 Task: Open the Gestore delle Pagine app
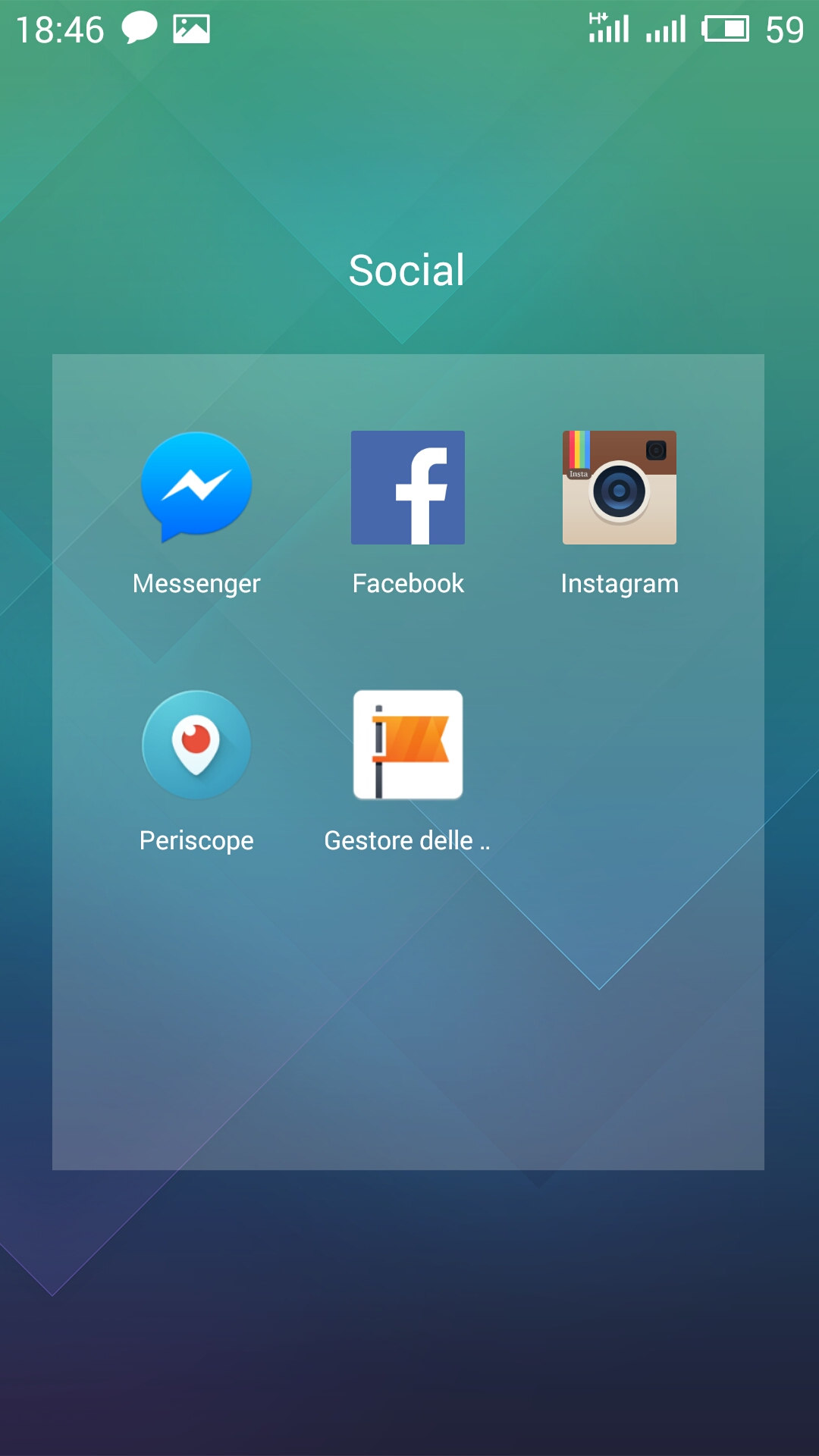click(408, 745)
